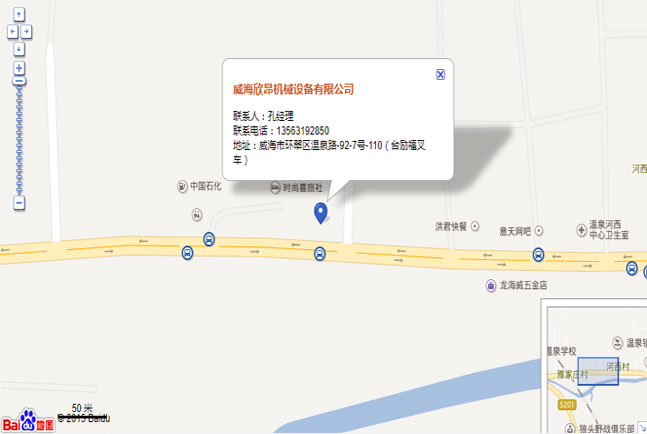Open the 龙海威五金店 shop marker
Screen dimensions: 647x434
(x=490, y=285)
